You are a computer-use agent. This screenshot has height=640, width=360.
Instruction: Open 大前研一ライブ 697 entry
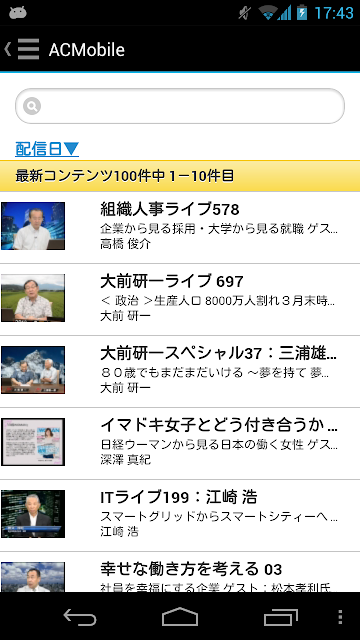click(x=180, y=300)
